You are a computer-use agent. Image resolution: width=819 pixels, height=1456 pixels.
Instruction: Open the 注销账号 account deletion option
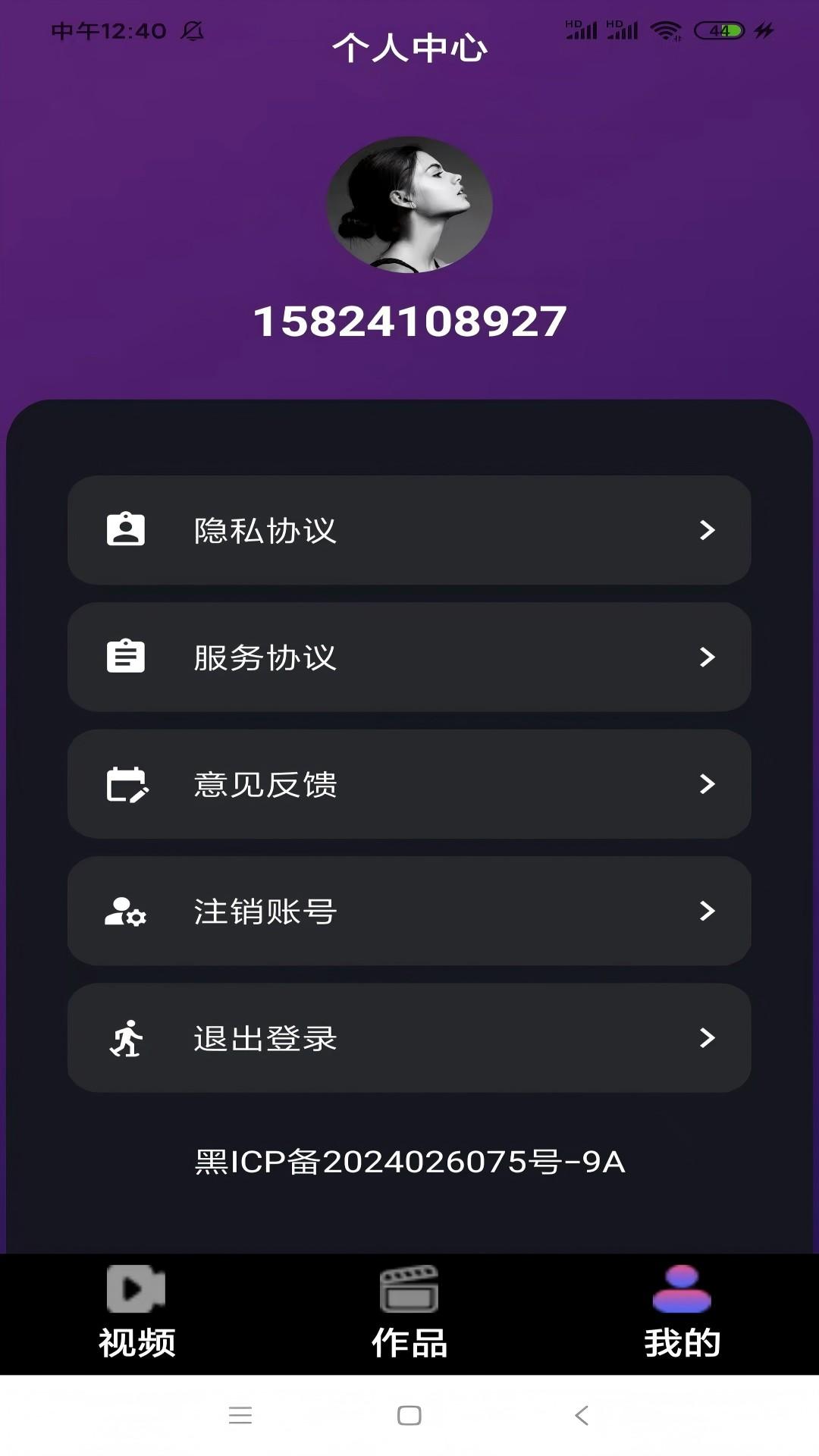(409, 912)
